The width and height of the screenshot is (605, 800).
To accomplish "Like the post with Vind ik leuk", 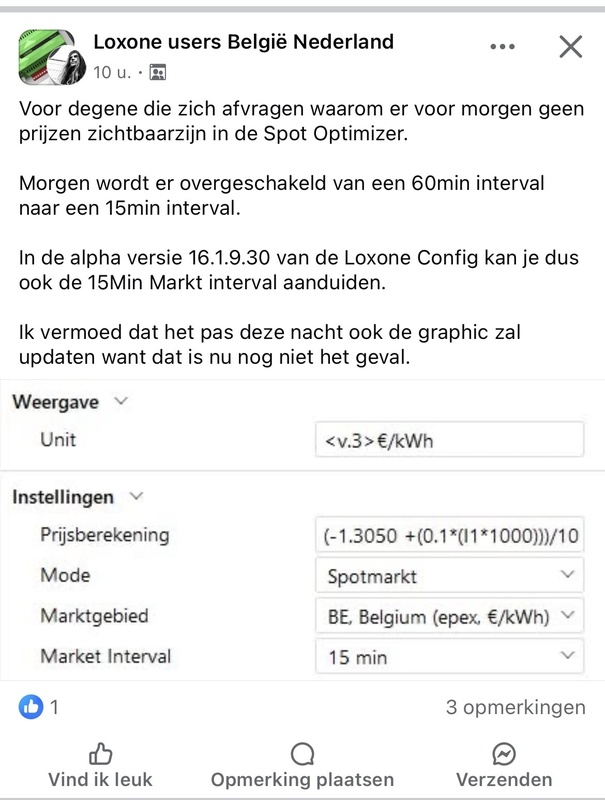I will tap(100, 766).
